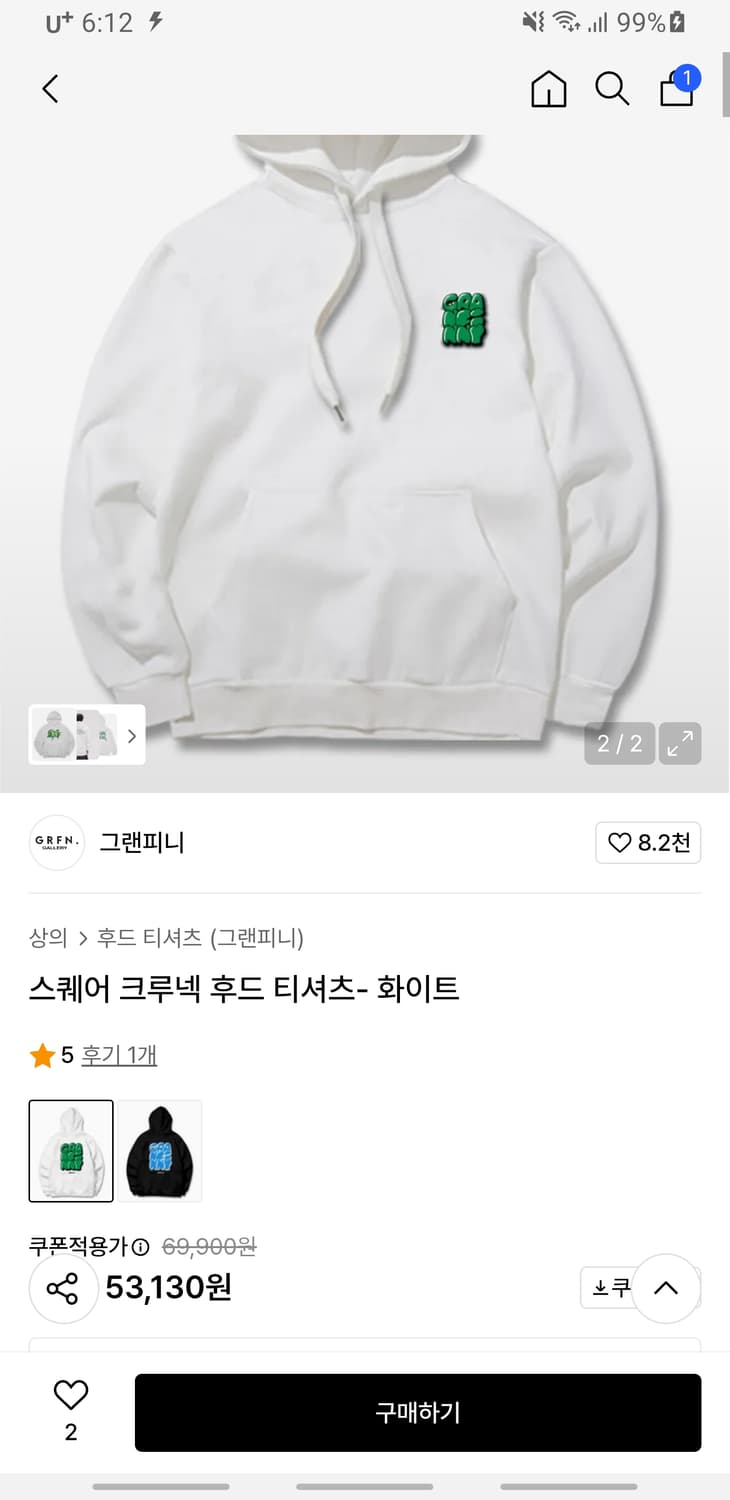Tap the 구매하기 purchase button
This screenshot has width=730, height=1500.
(417, 1412)
